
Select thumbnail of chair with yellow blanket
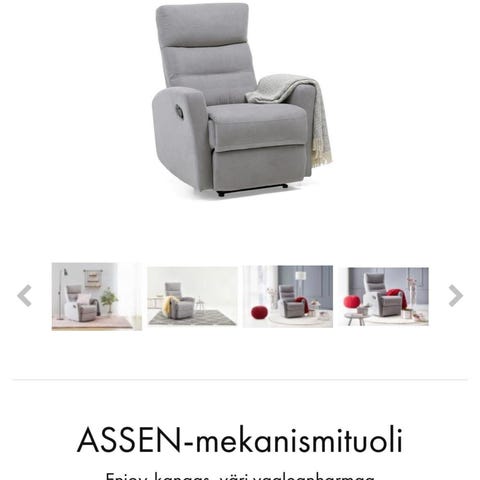[x=192, y=296]
